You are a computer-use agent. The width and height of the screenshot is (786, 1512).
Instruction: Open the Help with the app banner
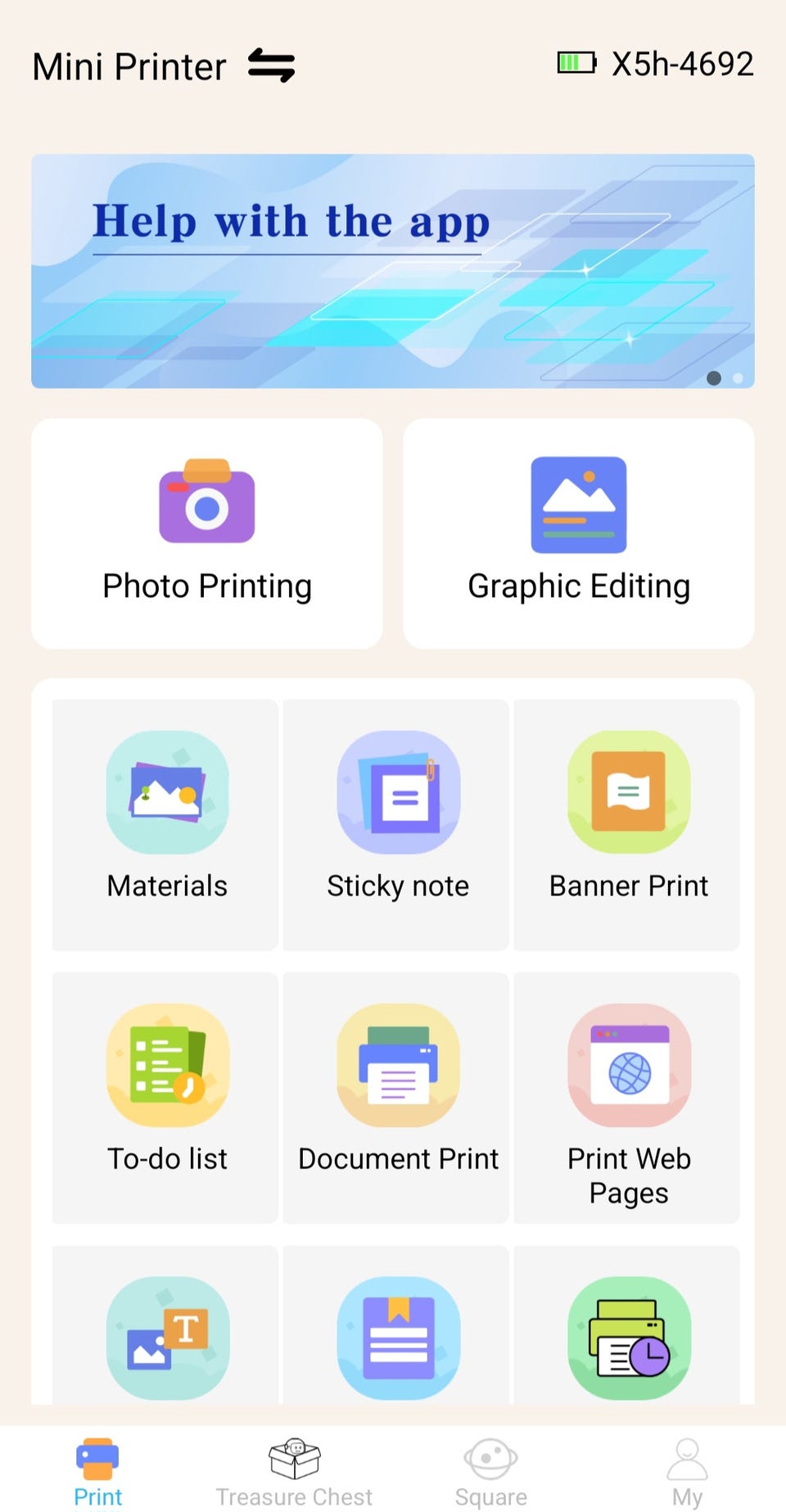(x=393, y=270)
